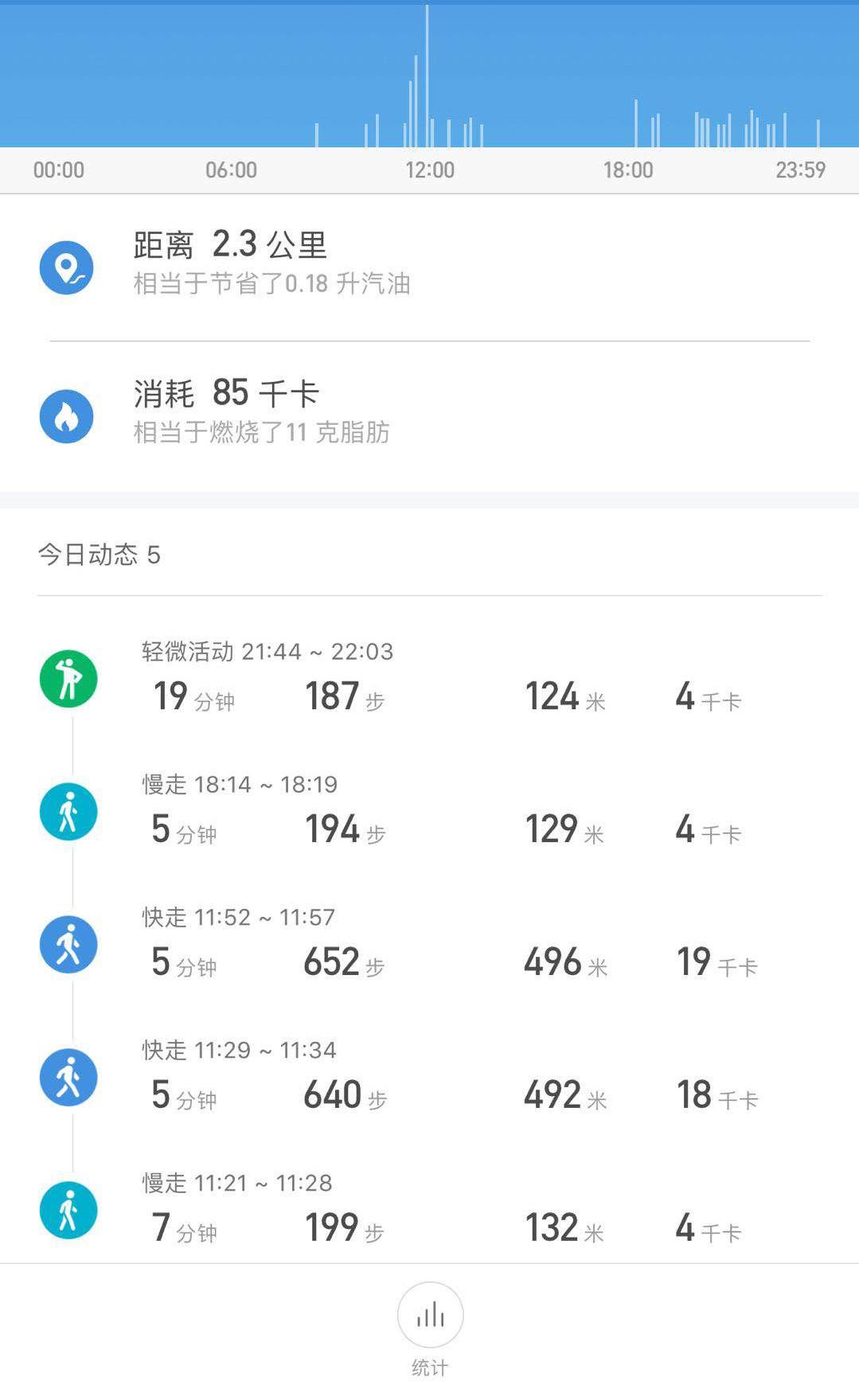Tap the 快走 11:29 brisk walk icon
The height and width of the screenshot is (1400, 859).
(x=68, y=1078)
